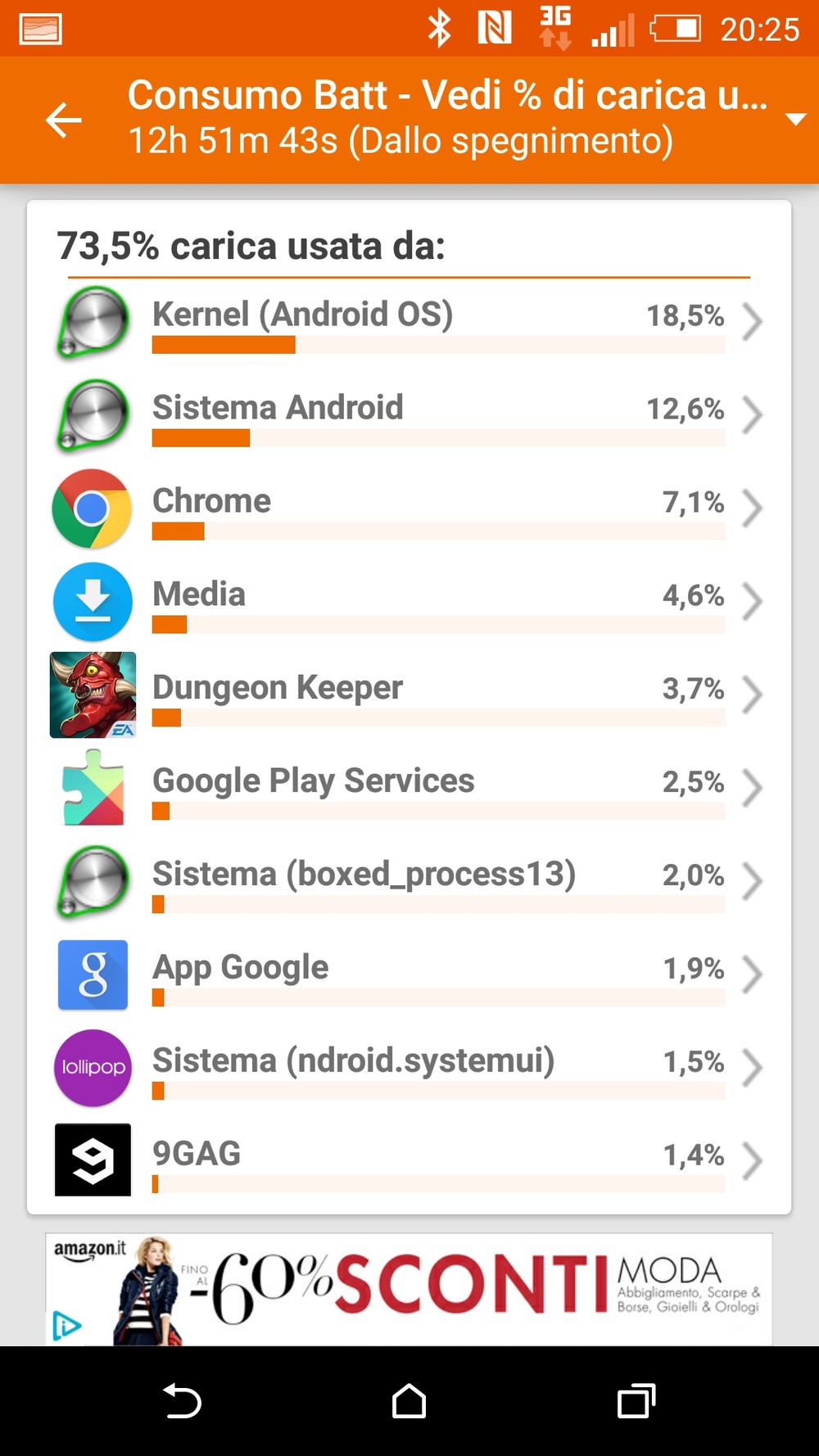This screenshot has width=819, height=1456.
Task: Open App Google battery details
Action: [x=409, y=975]
